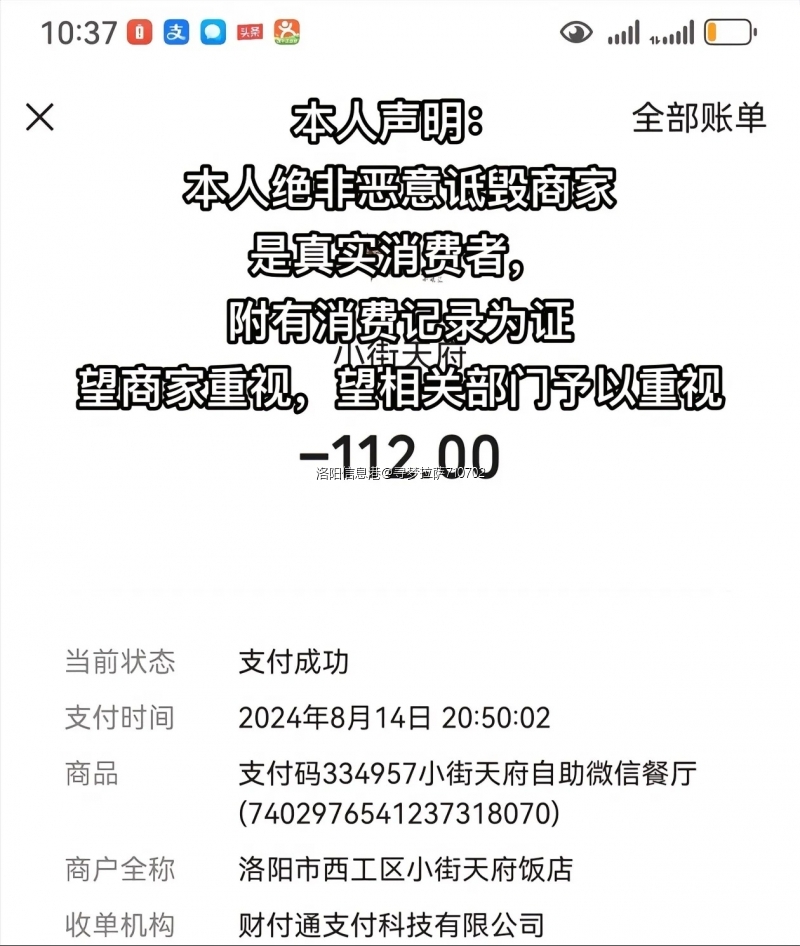Tap the Toutiao news icon in status bar
The width and height of the screenshot is (800, 946).
tap(249, 31)
